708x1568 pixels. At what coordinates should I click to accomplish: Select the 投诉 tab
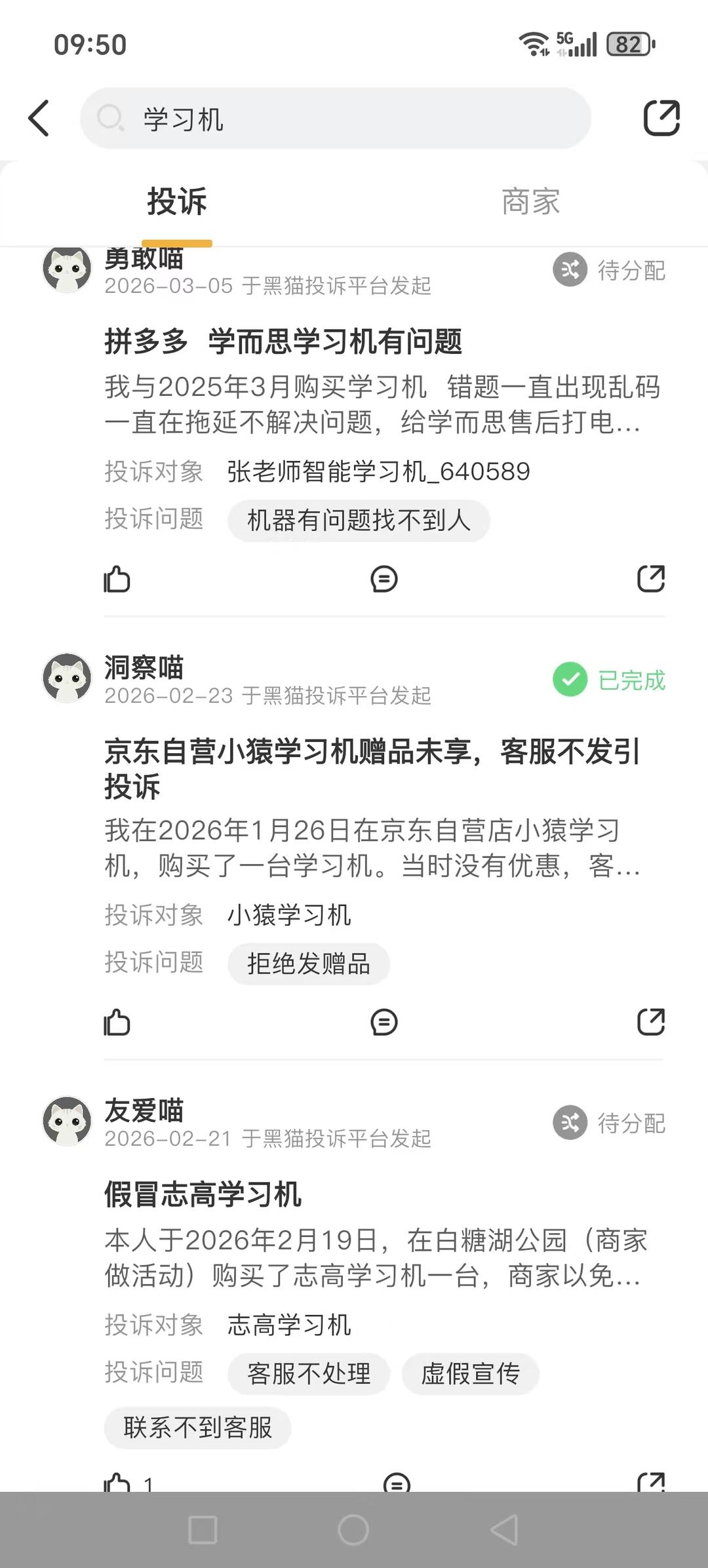pyautogui.click(x=177, y=201)
